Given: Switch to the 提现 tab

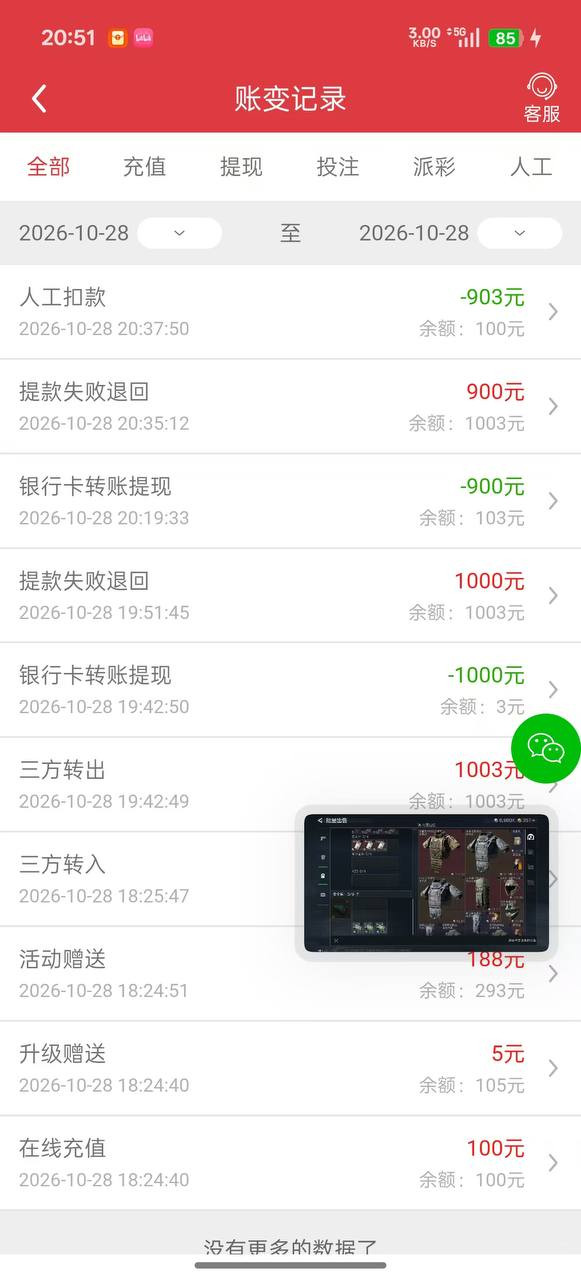Looking at the screenshot, I should coord(241,167).
